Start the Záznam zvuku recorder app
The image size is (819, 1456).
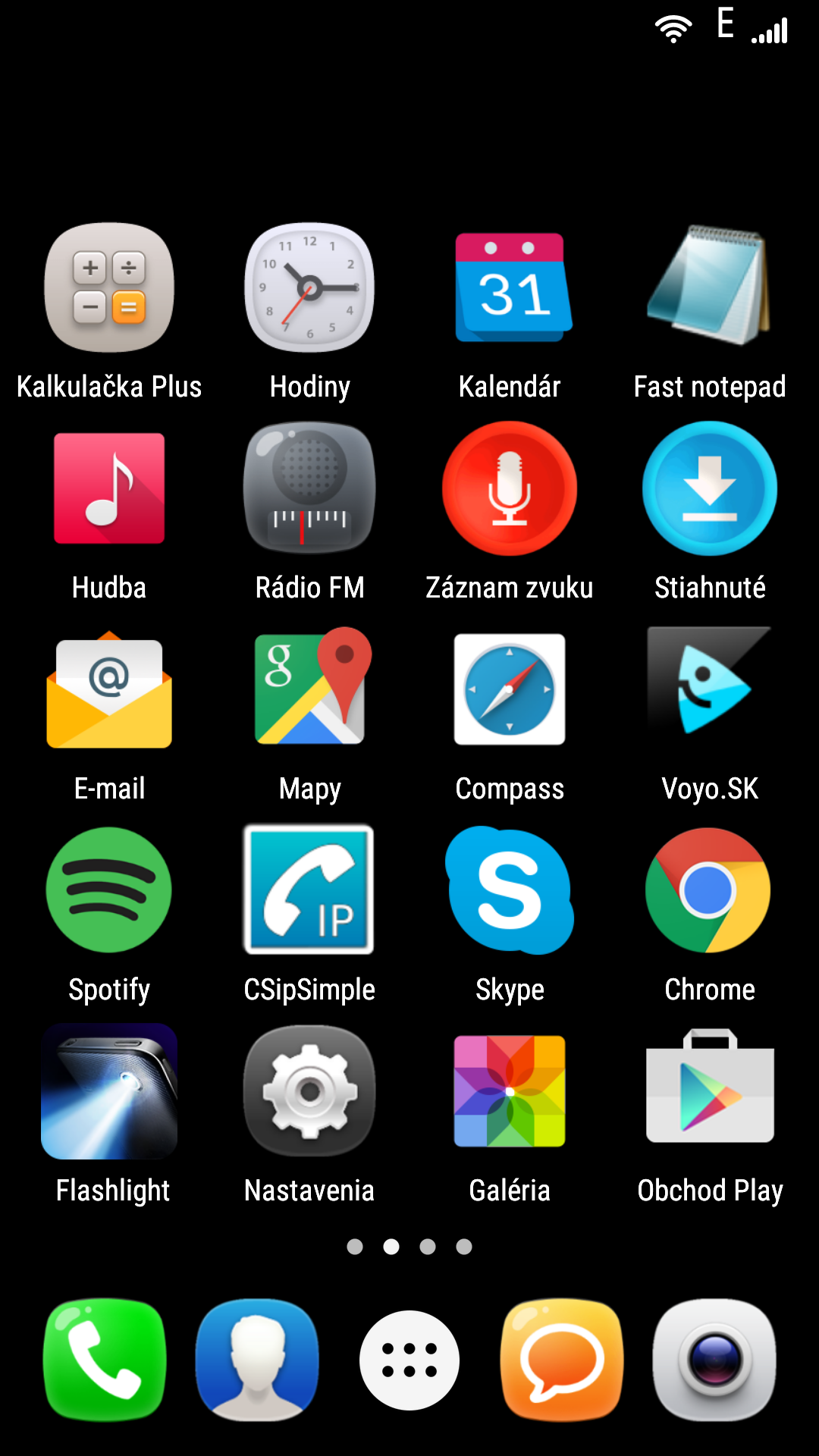tap(510, 489)
